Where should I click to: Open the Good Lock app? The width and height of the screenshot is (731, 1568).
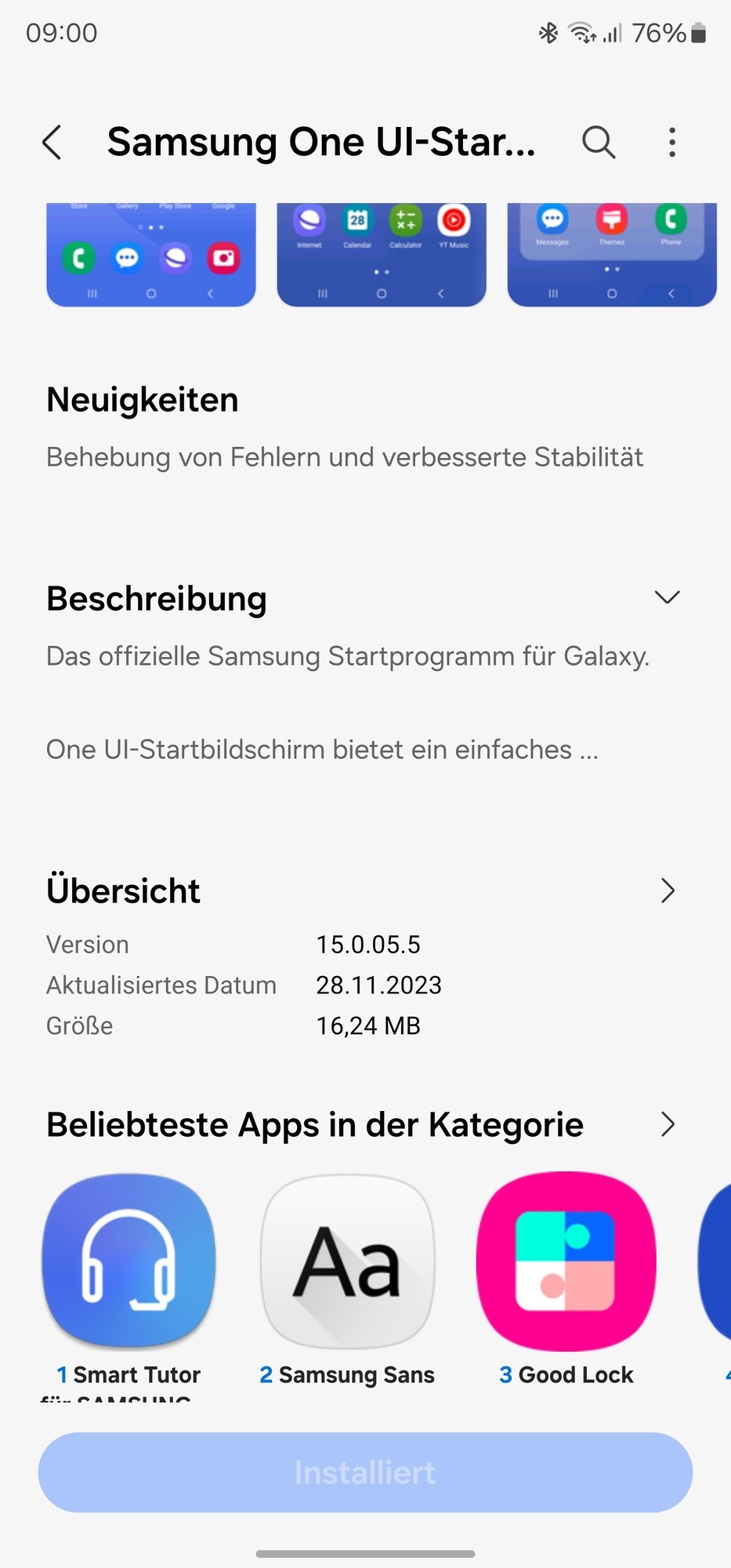tap(566, 1262)
